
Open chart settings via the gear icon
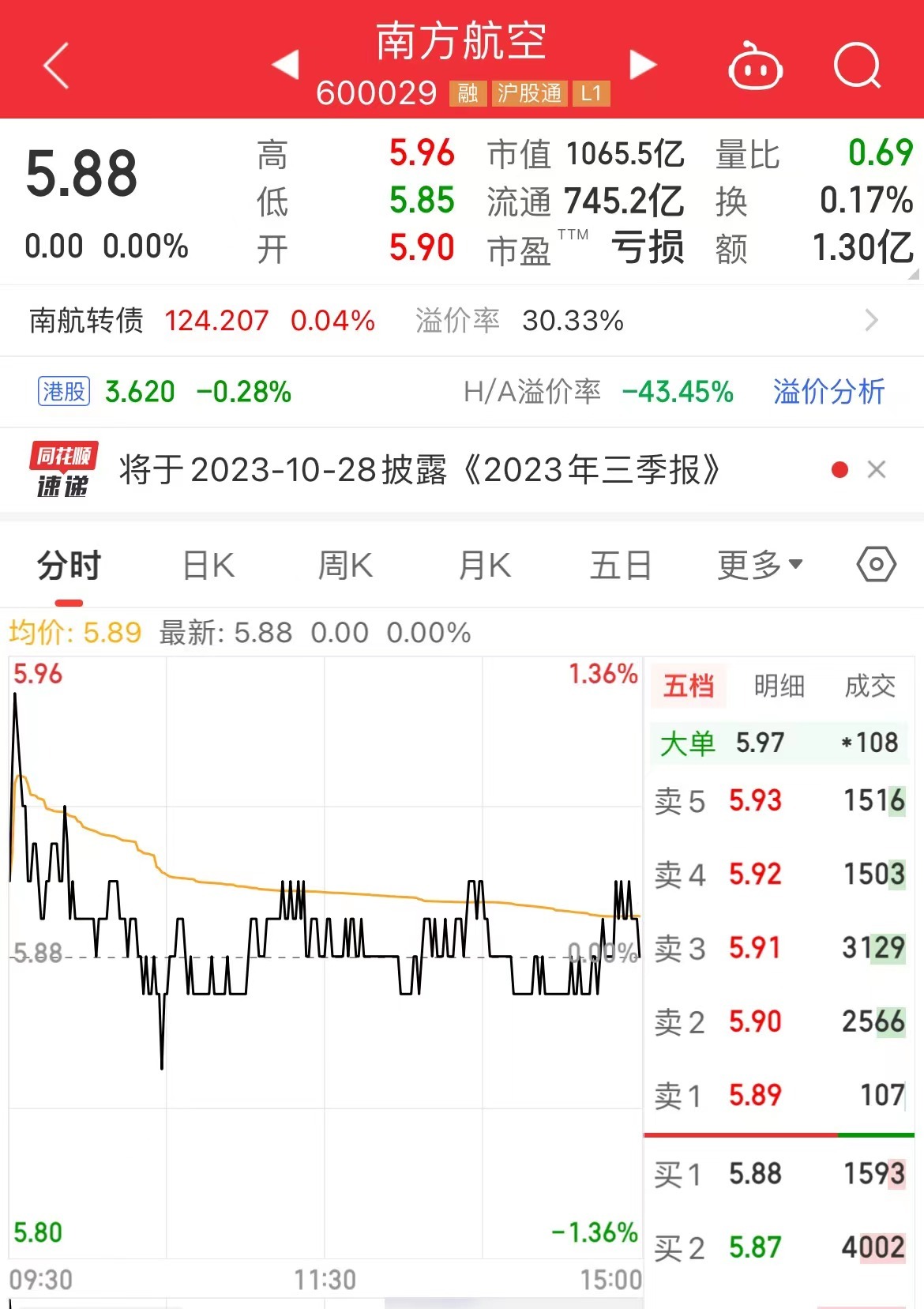point(875,565)
